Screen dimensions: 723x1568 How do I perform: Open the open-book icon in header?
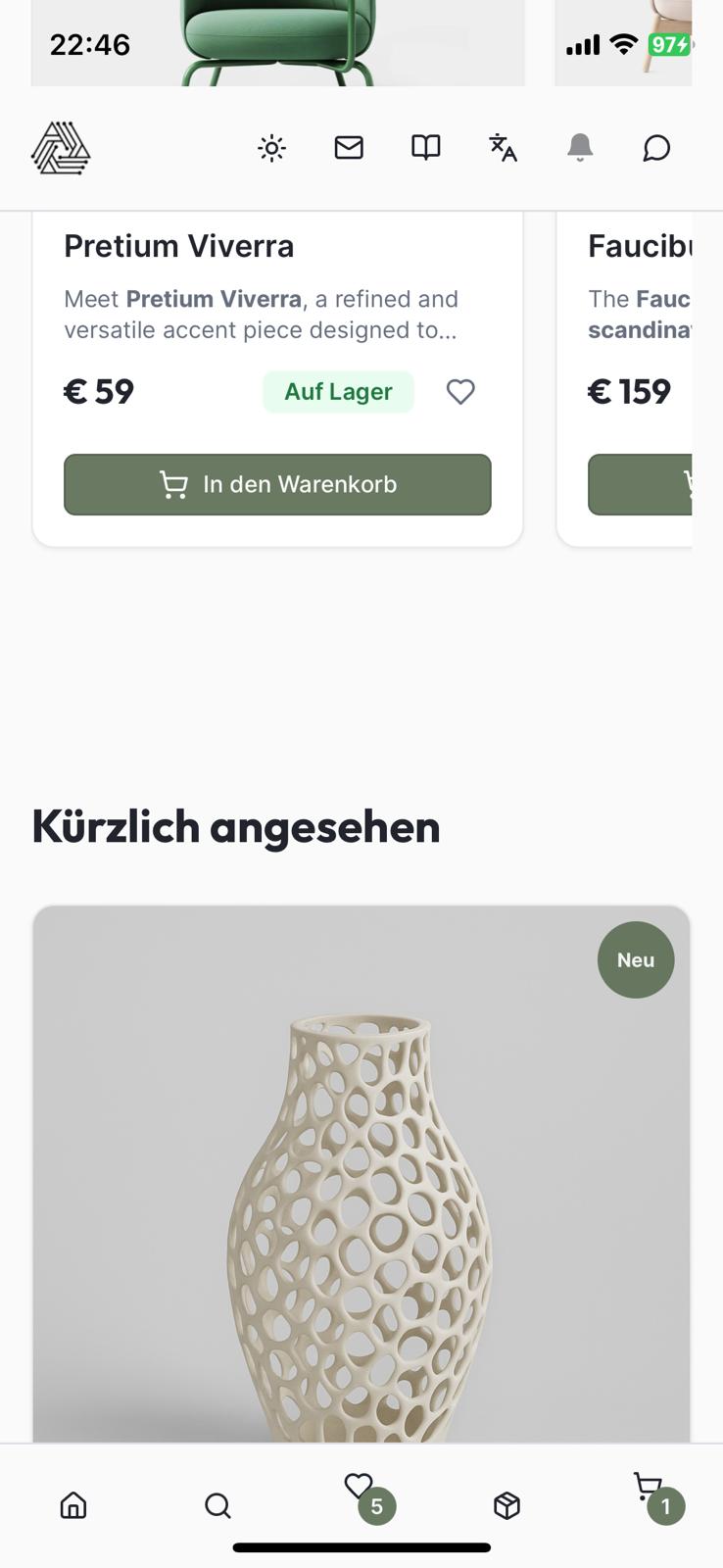coord(425,148)
